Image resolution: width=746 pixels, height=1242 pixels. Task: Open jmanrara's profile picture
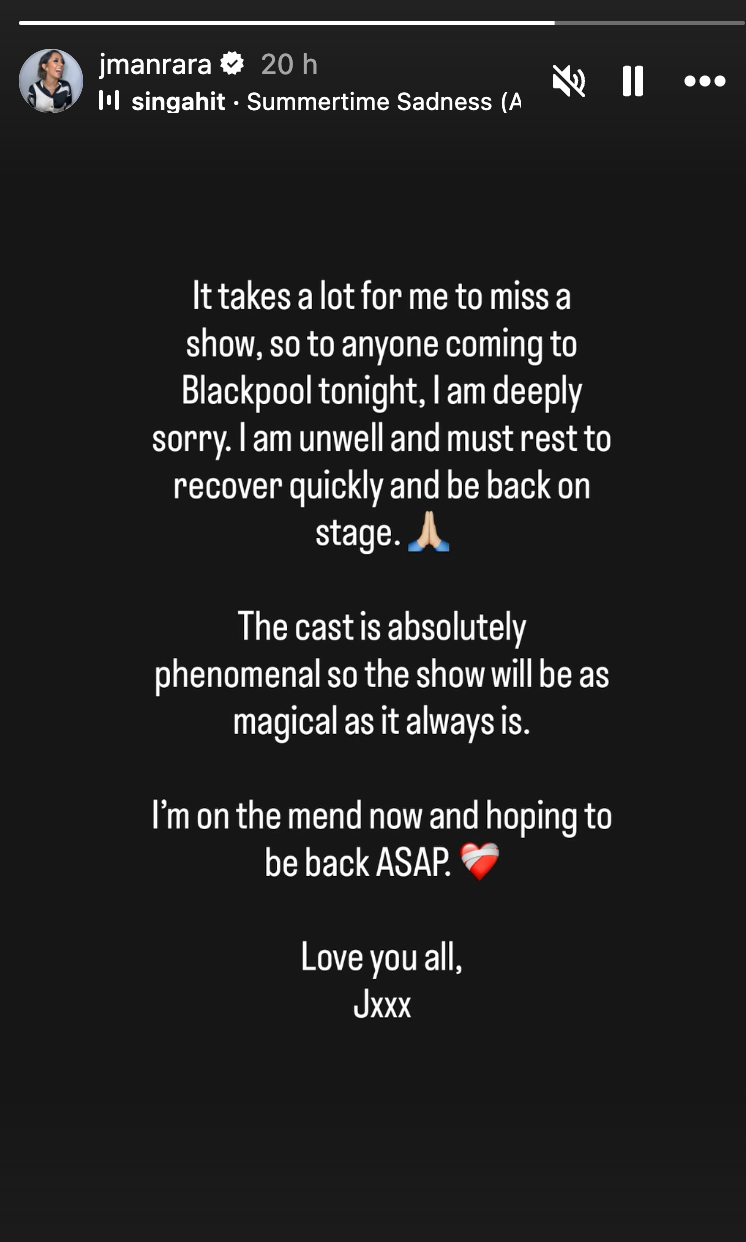pyautogui.click(x=51, y=80)
